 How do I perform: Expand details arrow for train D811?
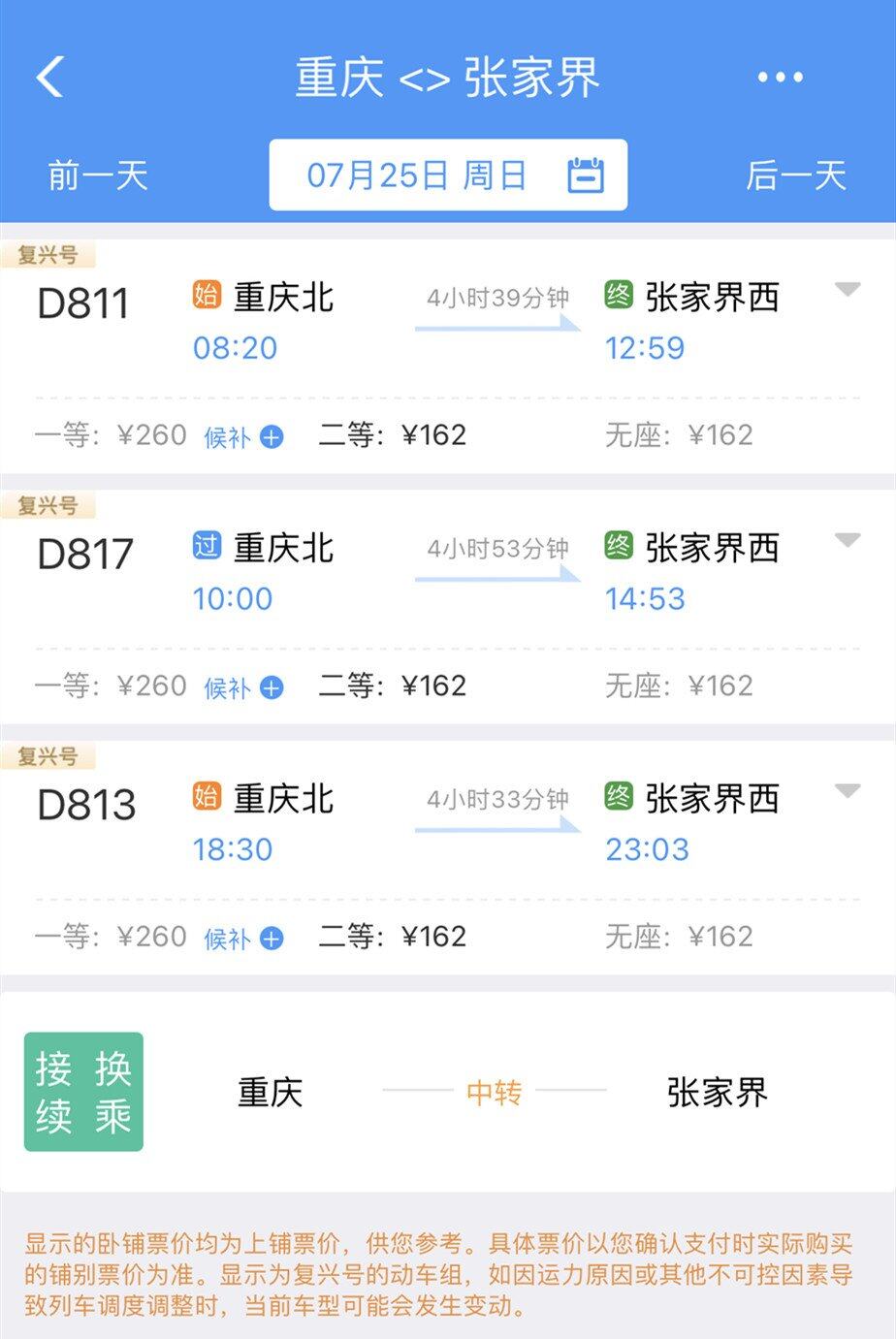pos(848,290)
